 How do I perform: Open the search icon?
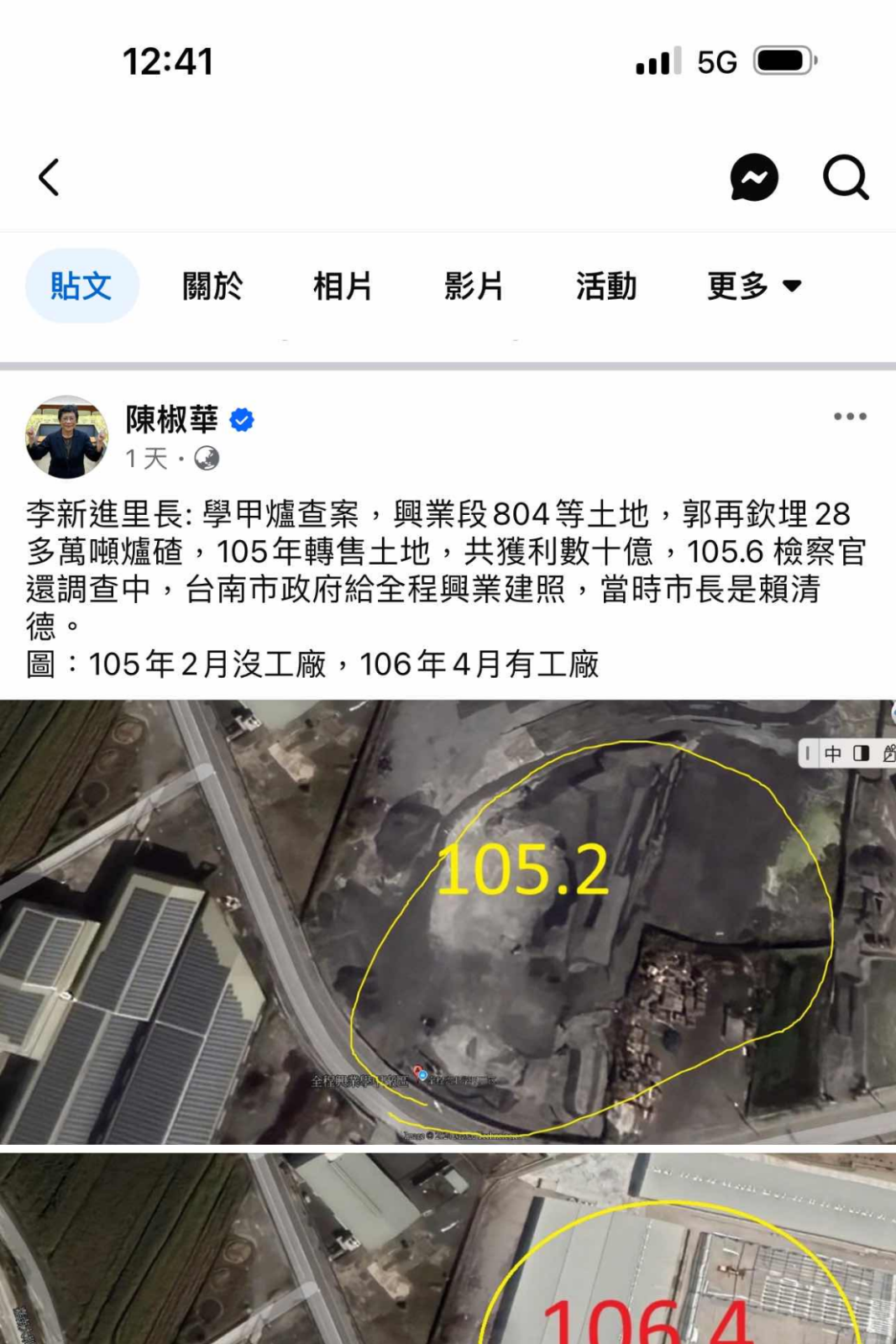click(845, 177)
